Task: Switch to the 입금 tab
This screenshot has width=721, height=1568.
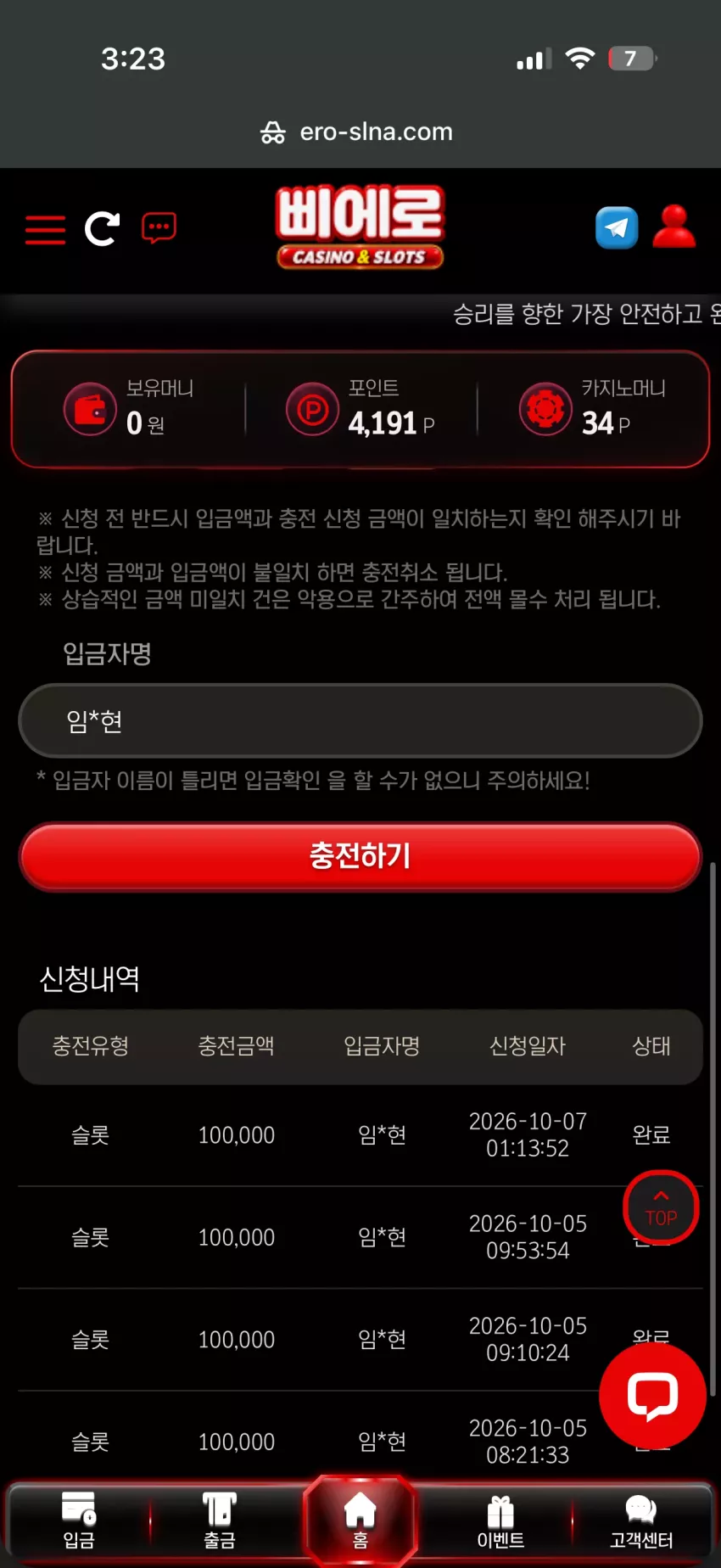Action: tap(79, 1520)
